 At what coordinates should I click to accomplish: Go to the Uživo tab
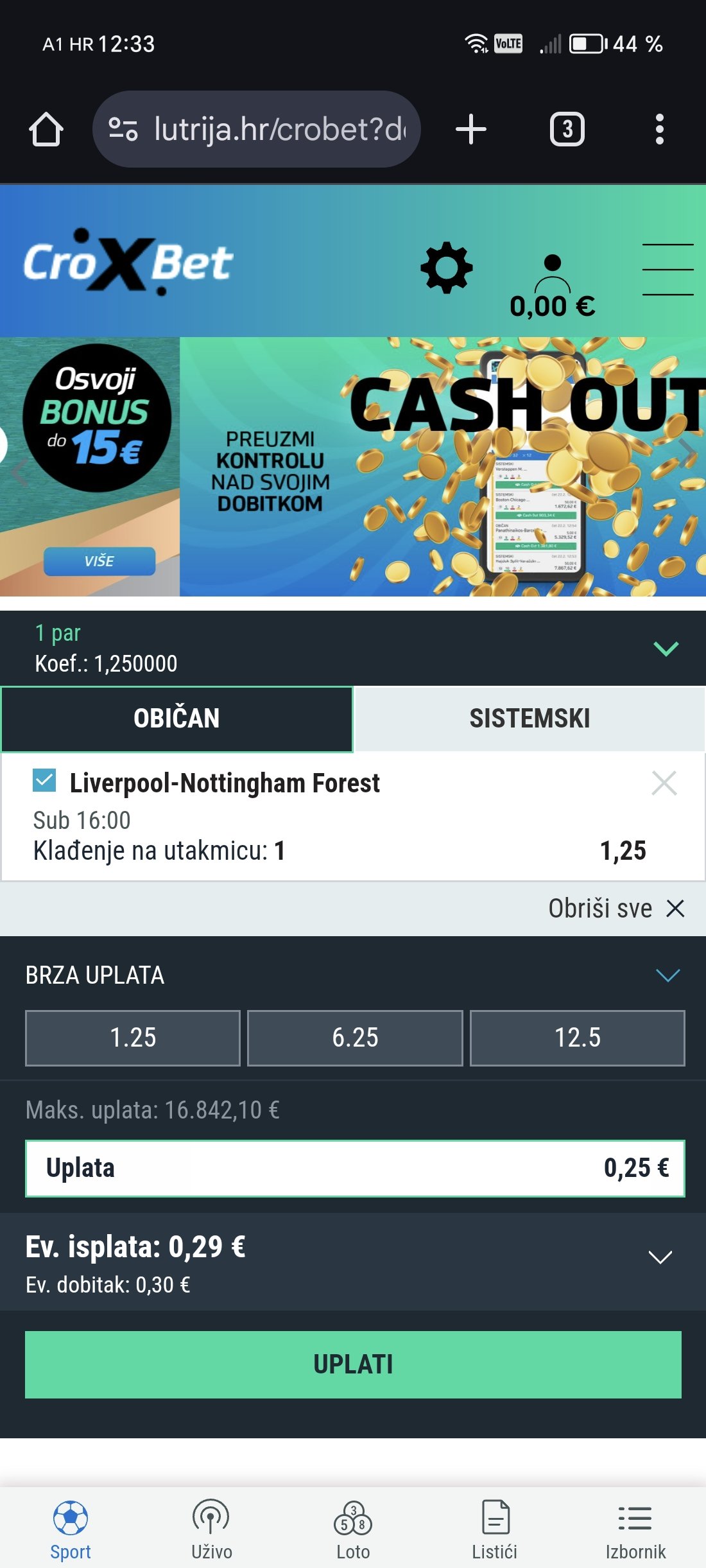(211, 1531)
